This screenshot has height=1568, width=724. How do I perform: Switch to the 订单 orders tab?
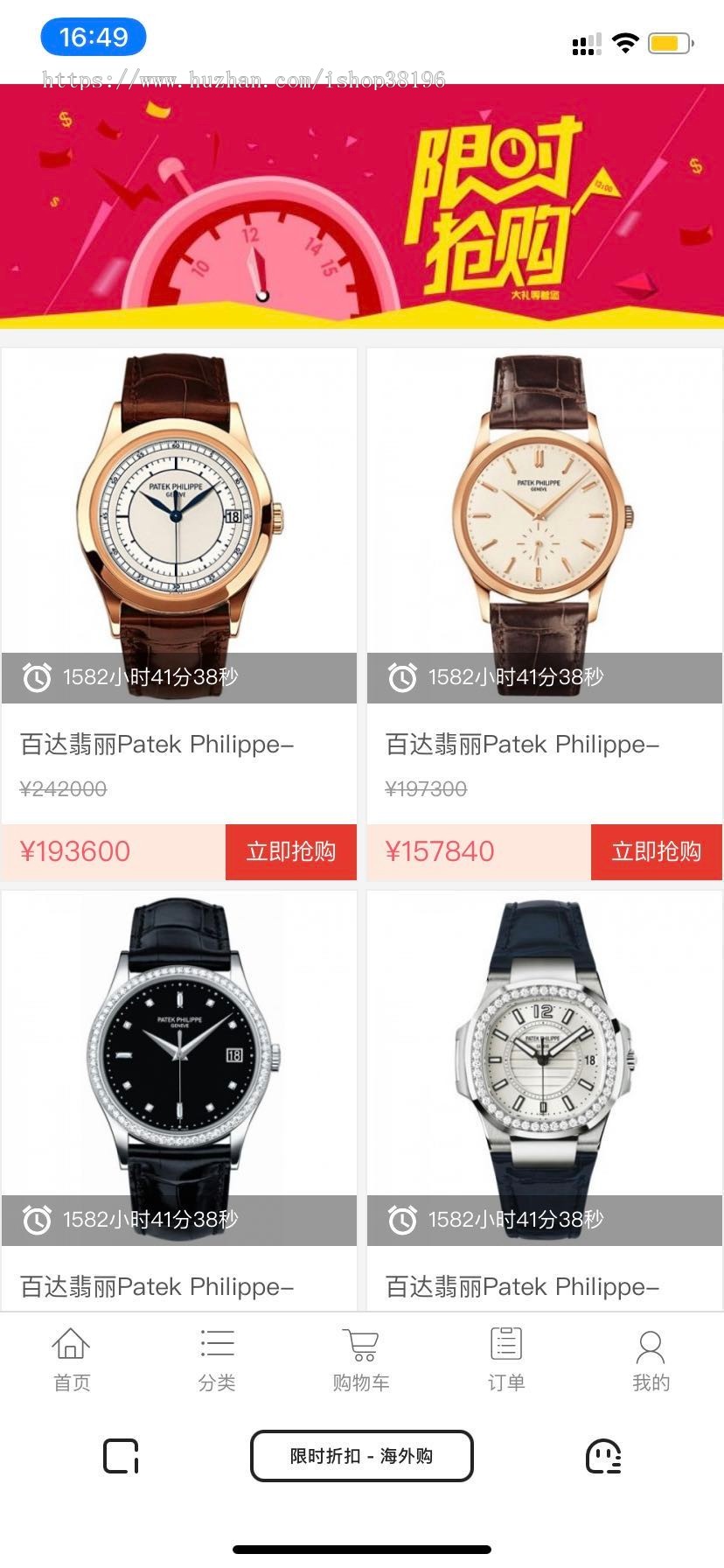[x=506, y=1360]
